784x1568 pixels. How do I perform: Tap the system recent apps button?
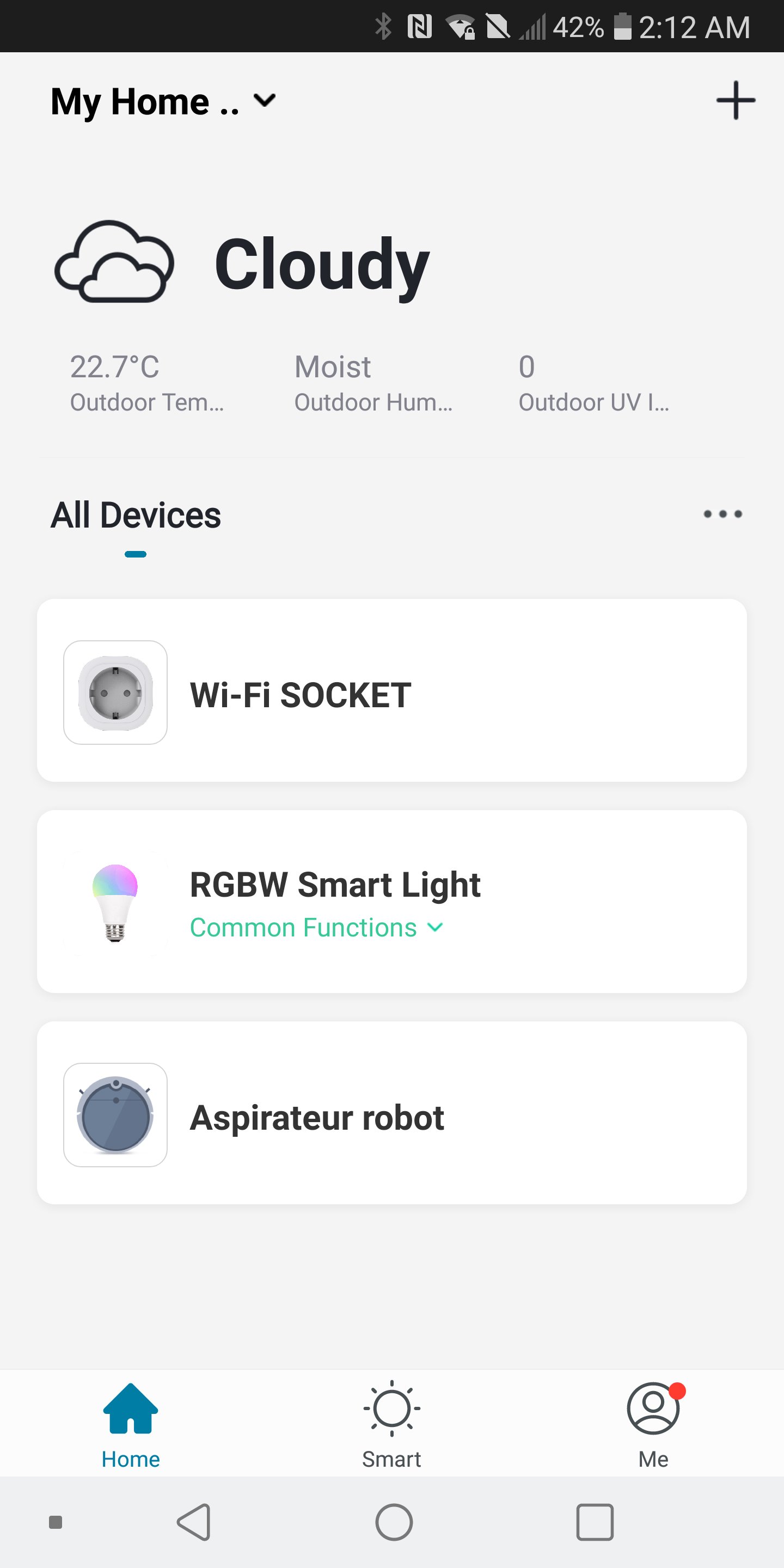coord(594,1522)
